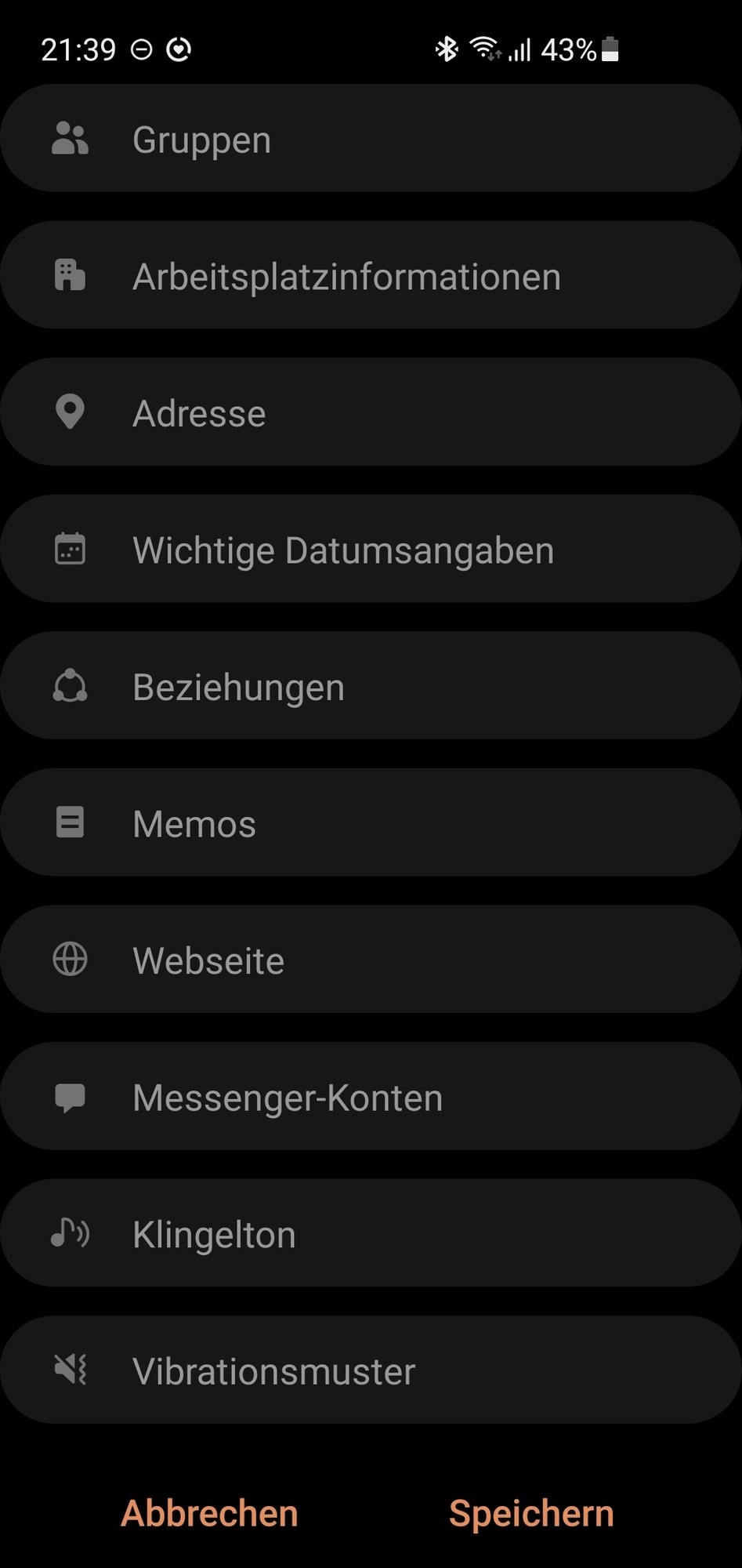Image resolution: width=742 pixels, height=1568 pixels.
Task: Save the contact with Speichern
Action: [x=530, y=1513]
